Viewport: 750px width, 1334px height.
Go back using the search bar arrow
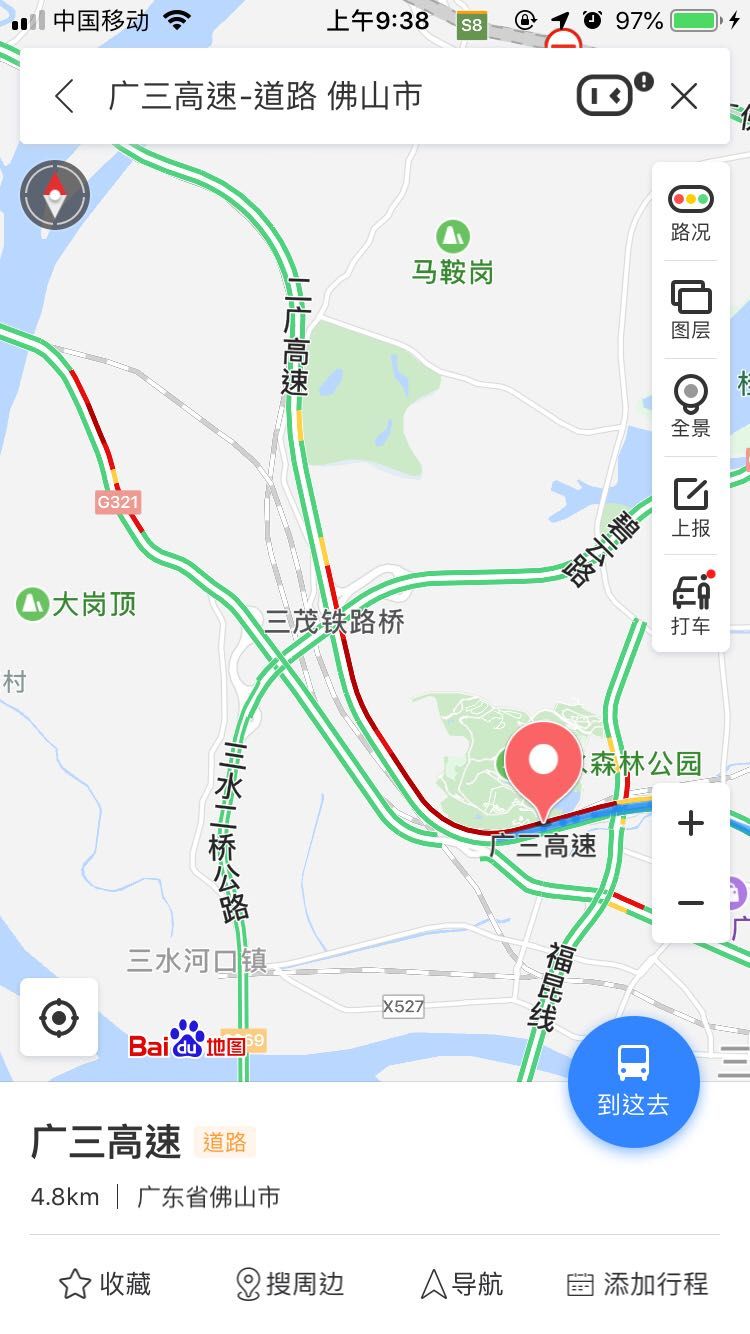pyautogui.click(x=65, y=97)
